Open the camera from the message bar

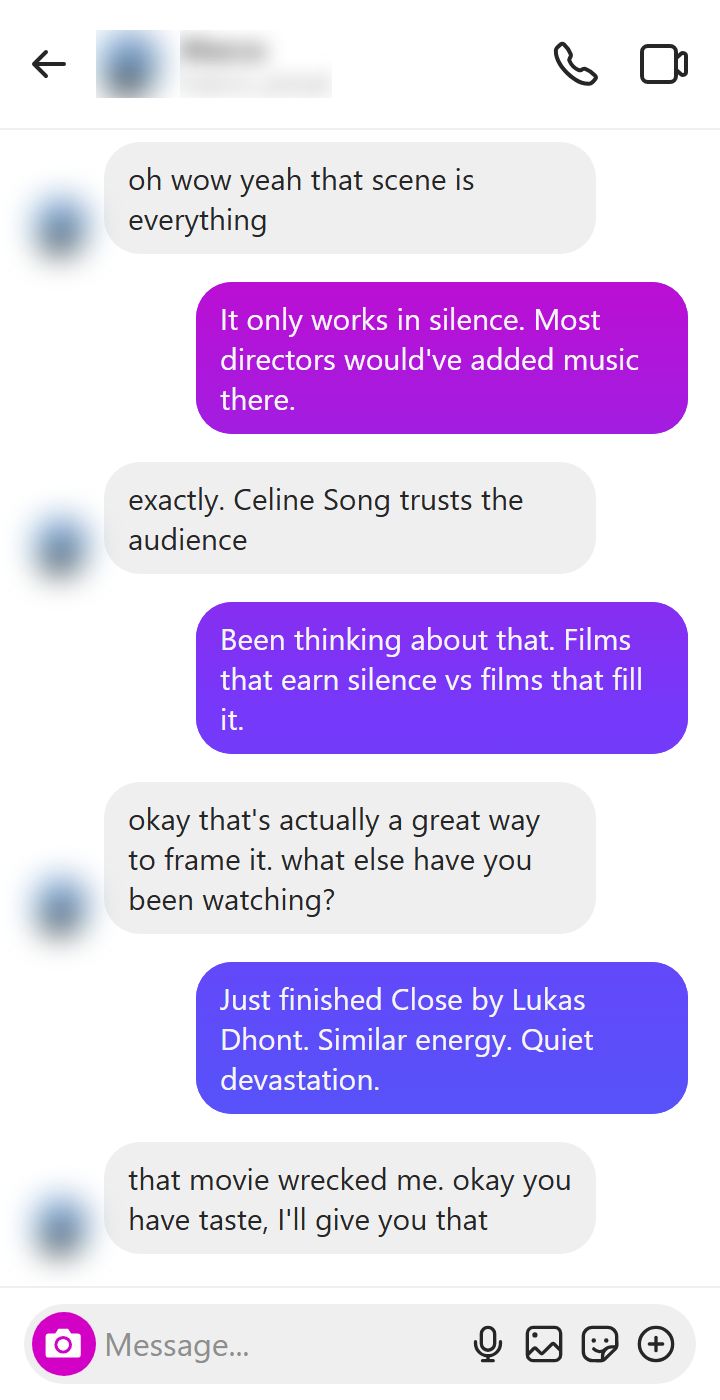click(63, 1345)
